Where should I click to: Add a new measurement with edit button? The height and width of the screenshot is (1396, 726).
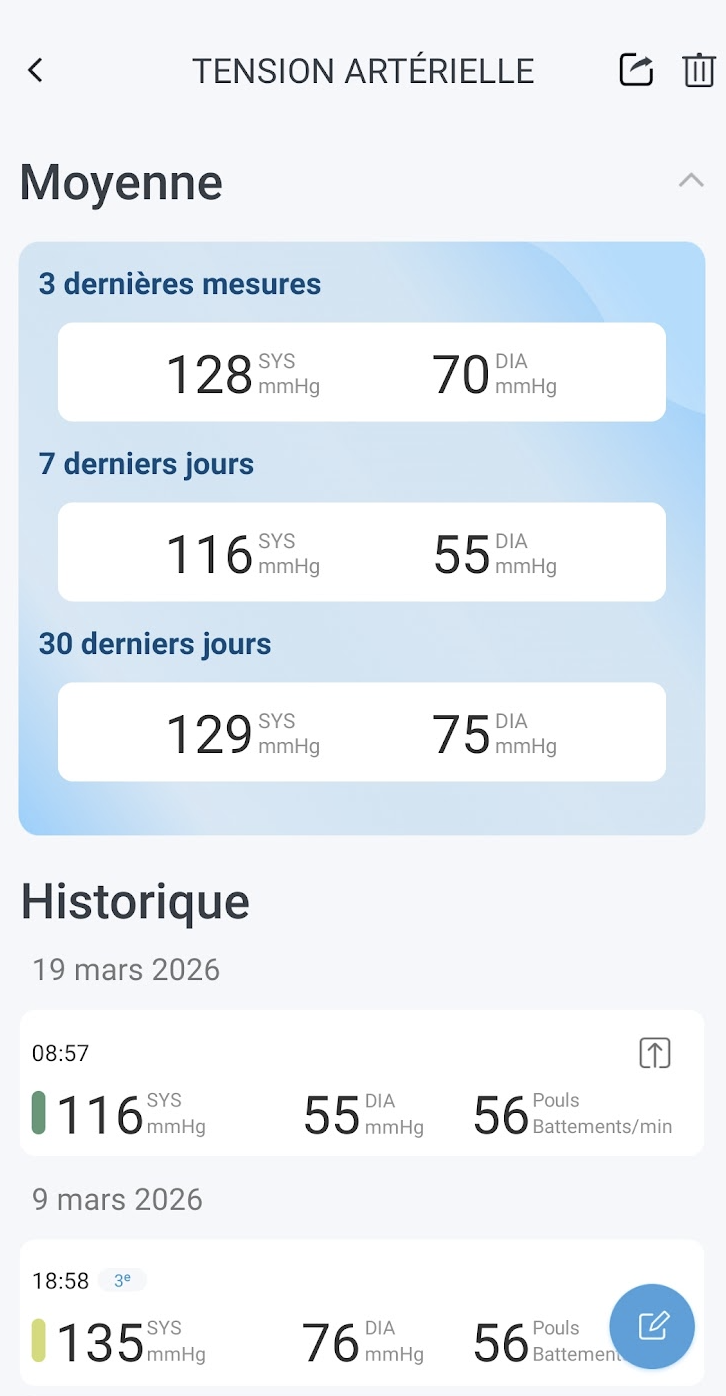tap(652, 1326)
